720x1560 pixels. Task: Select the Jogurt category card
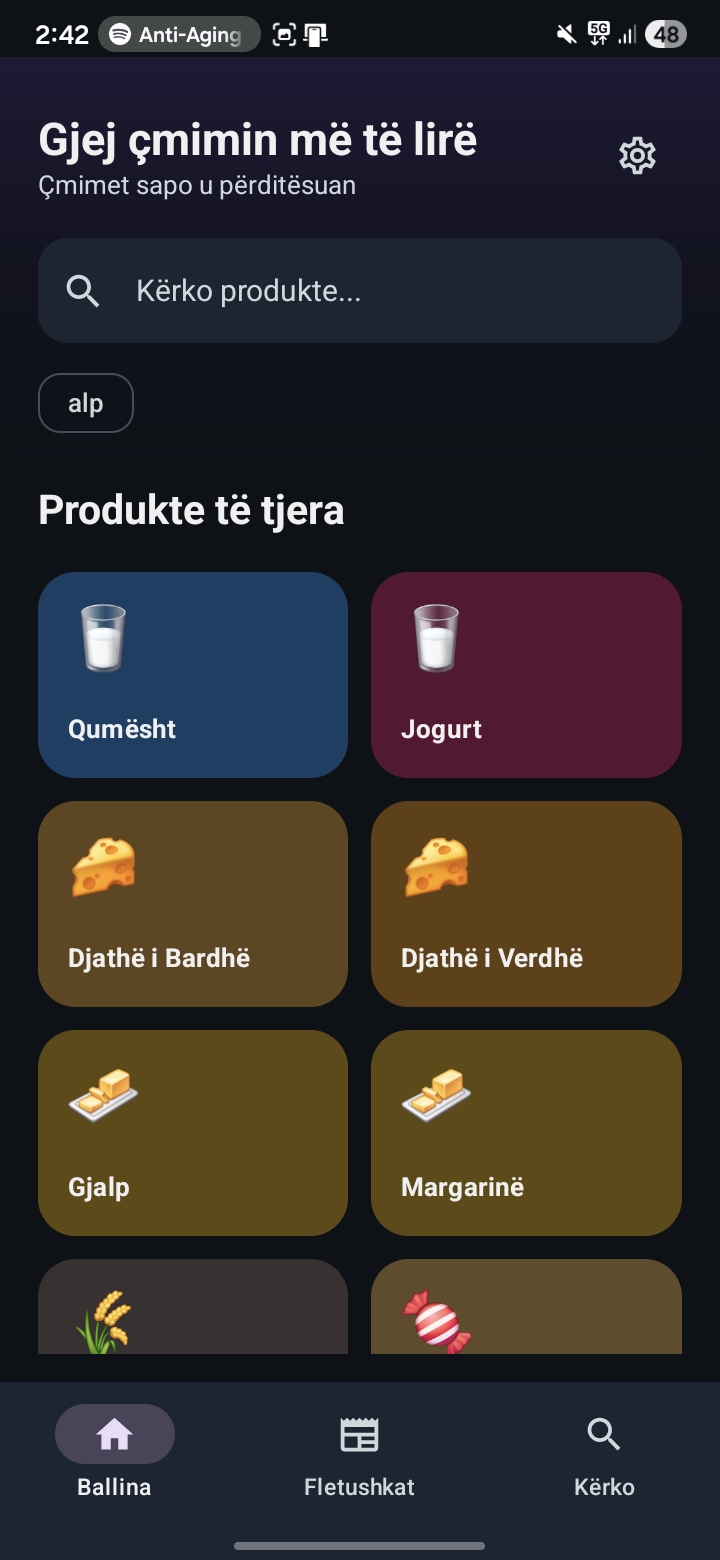pos(526,675)
